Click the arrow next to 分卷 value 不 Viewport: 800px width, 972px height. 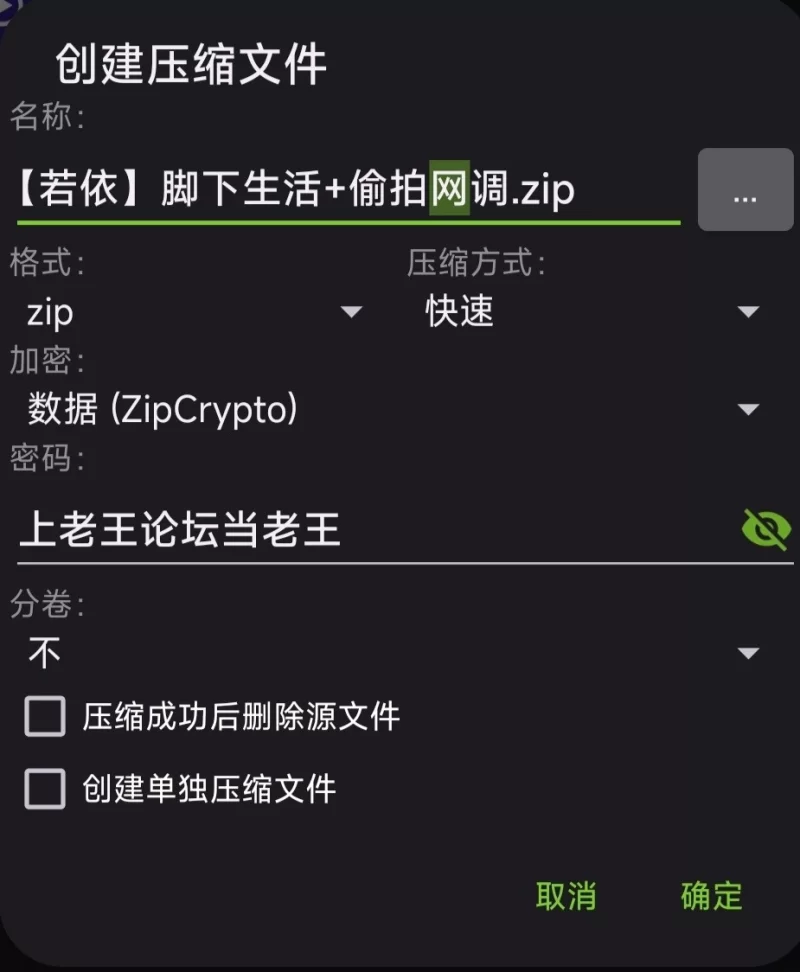pos(750,652)
